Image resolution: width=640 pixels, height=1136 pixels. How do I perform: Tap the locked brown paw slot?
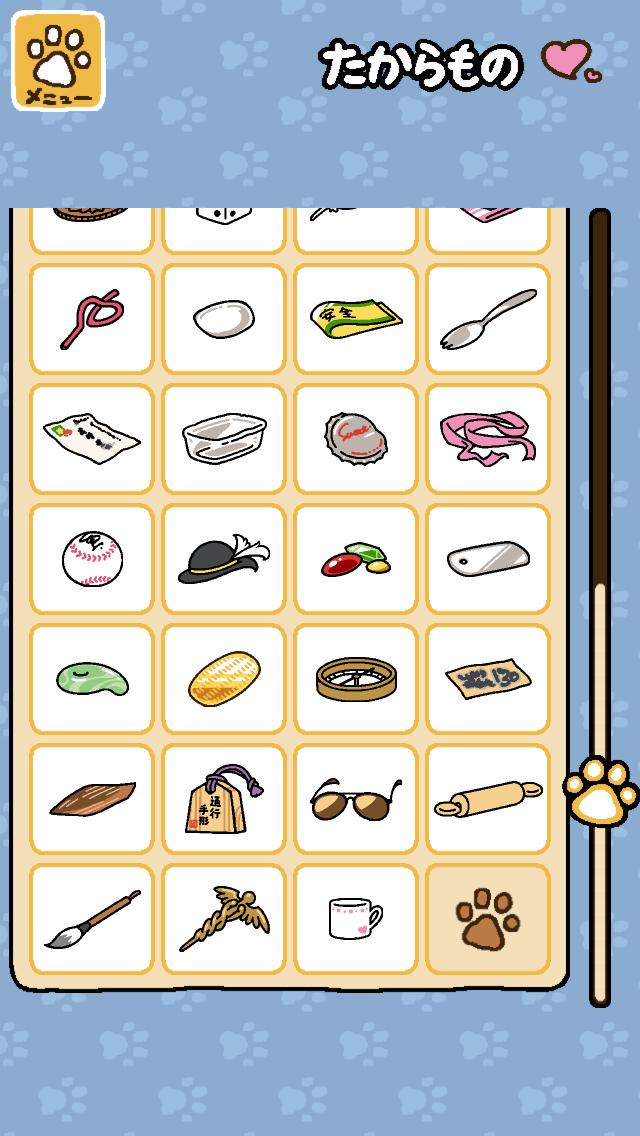click(488, 919)
